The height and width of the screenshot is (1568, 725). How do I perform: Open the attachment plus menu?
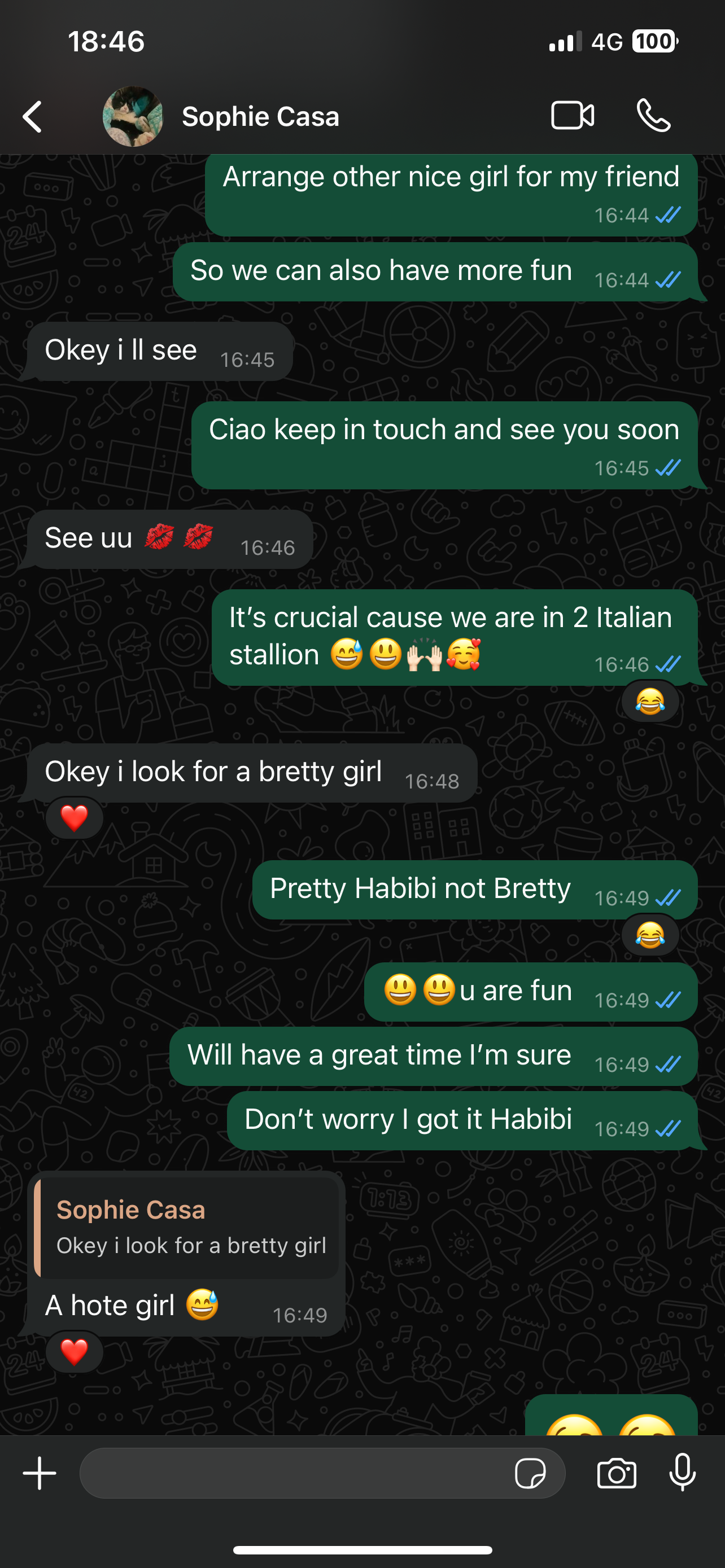tap(40, 1473)
